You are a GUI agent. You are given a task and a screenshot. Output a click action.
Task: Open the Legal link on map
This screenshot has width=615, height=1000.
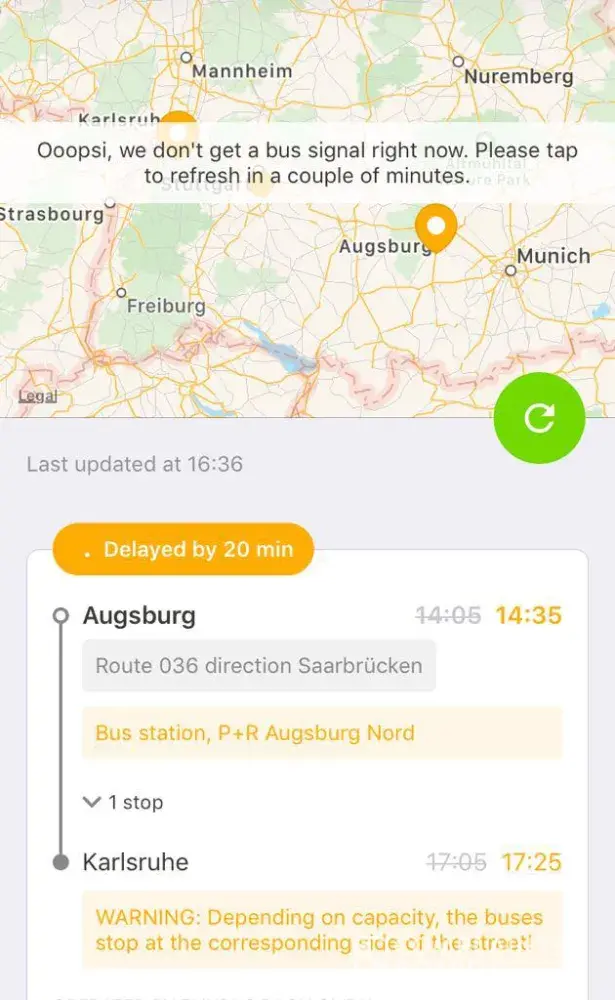tap(37, 397)
